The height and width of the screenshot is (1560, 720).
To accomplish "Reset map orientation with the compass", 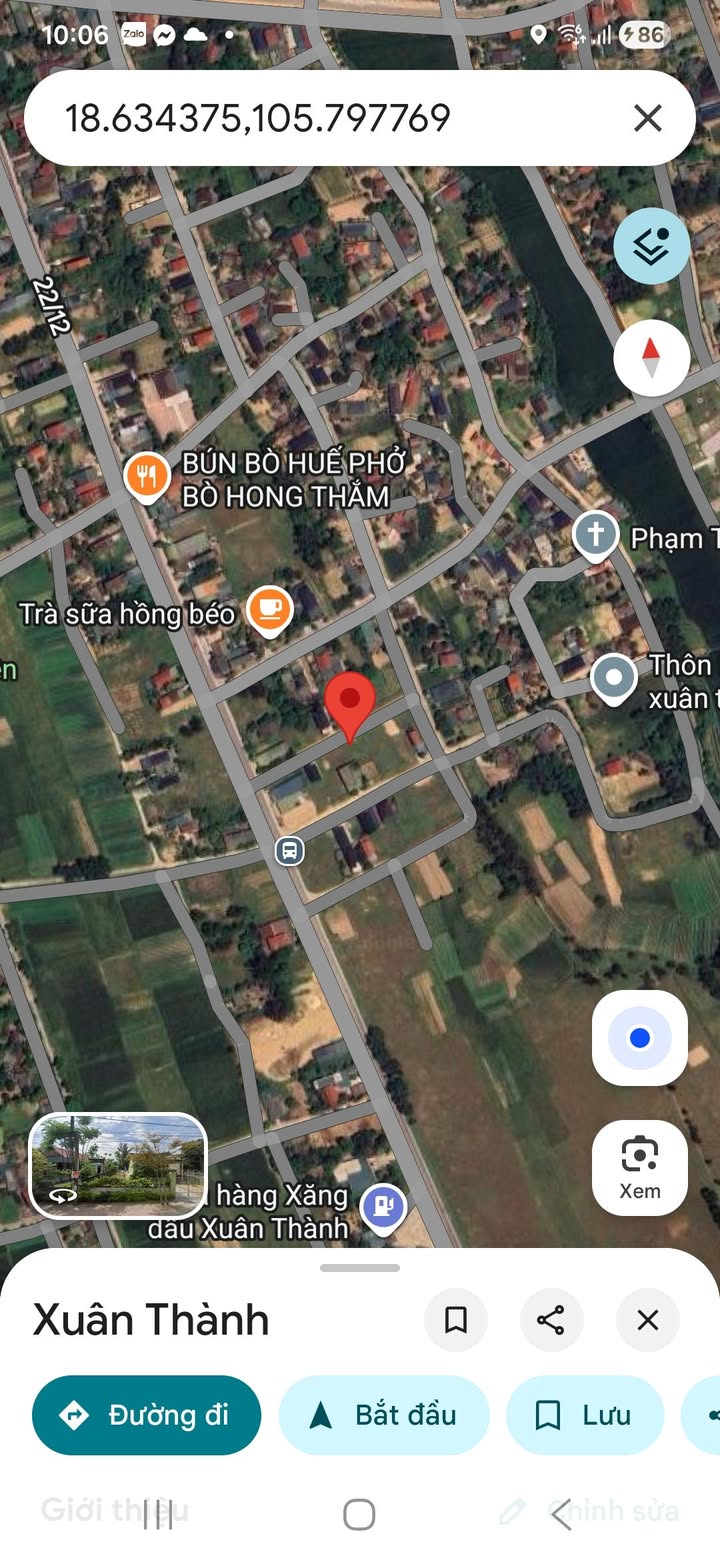I will tap(651, 357).
